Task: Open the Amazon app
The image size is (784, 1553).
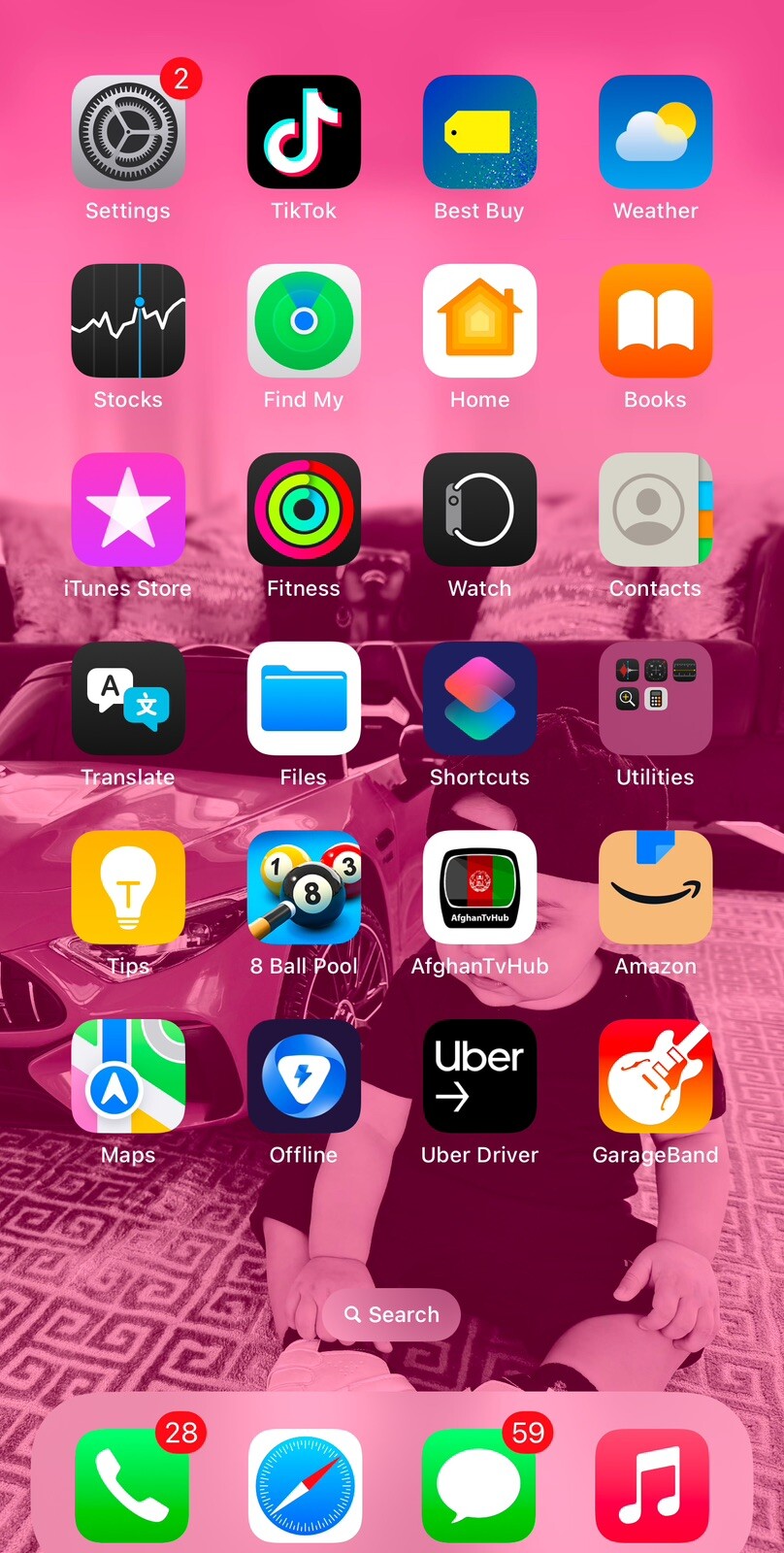Action: pyautogui.click(x=655, y=887)
